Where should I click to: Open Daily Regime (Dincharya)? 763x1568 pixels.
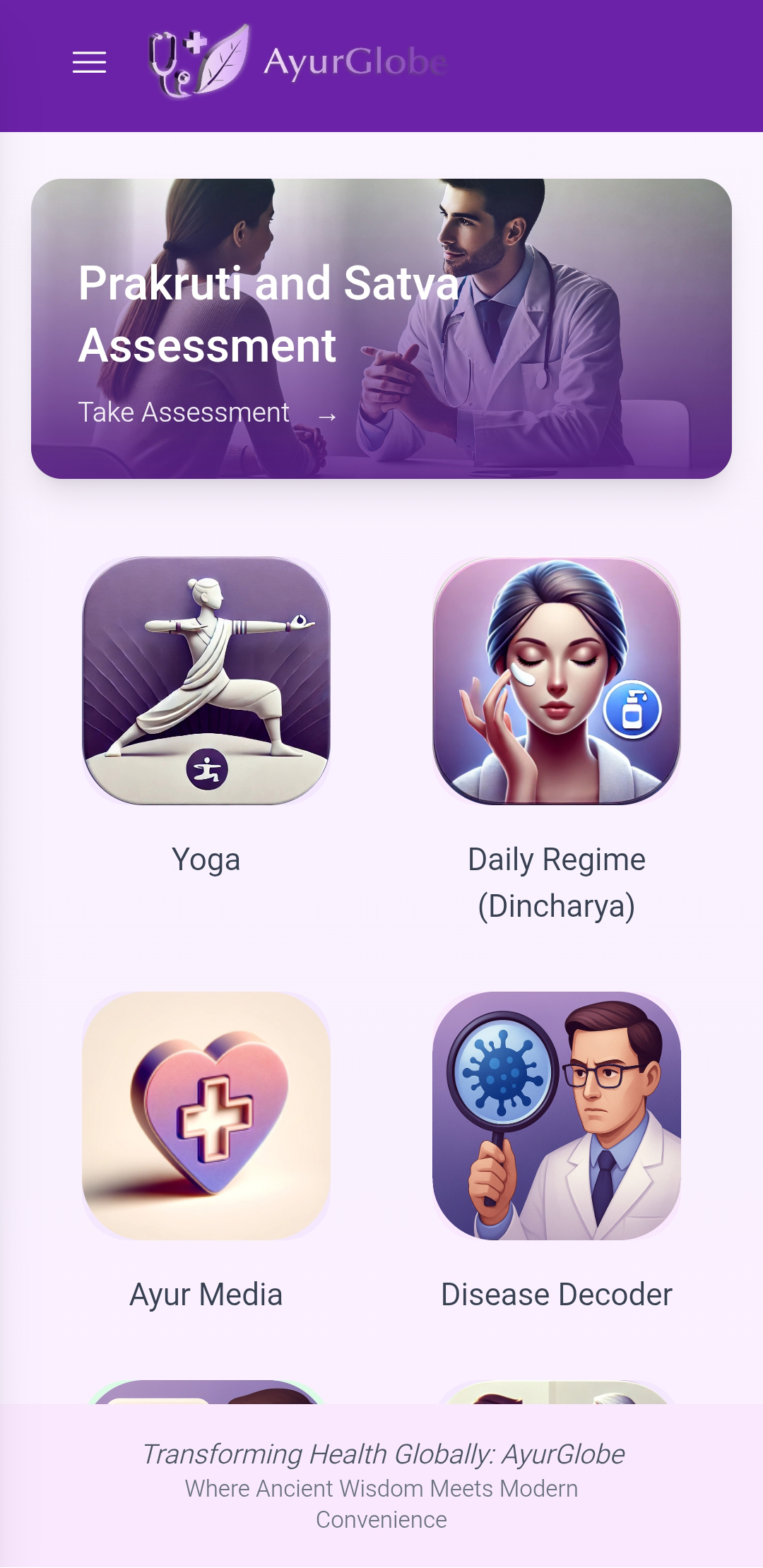(x=556, y=681)
